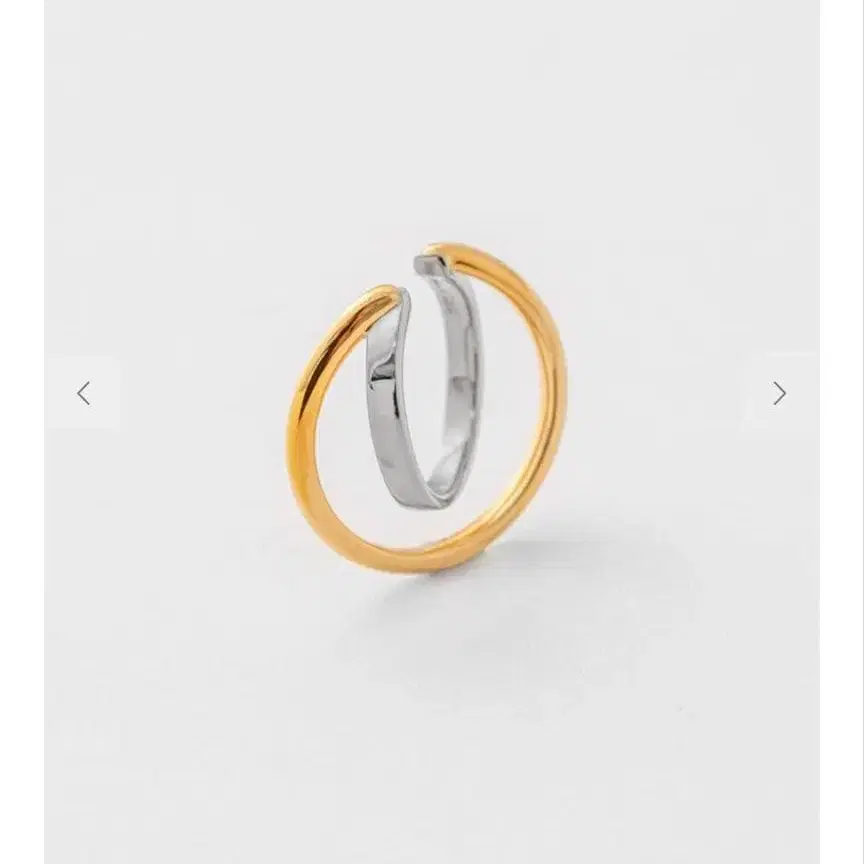The image size is (864, 864).
Task: Show the next product image
Action: [779, 394]
